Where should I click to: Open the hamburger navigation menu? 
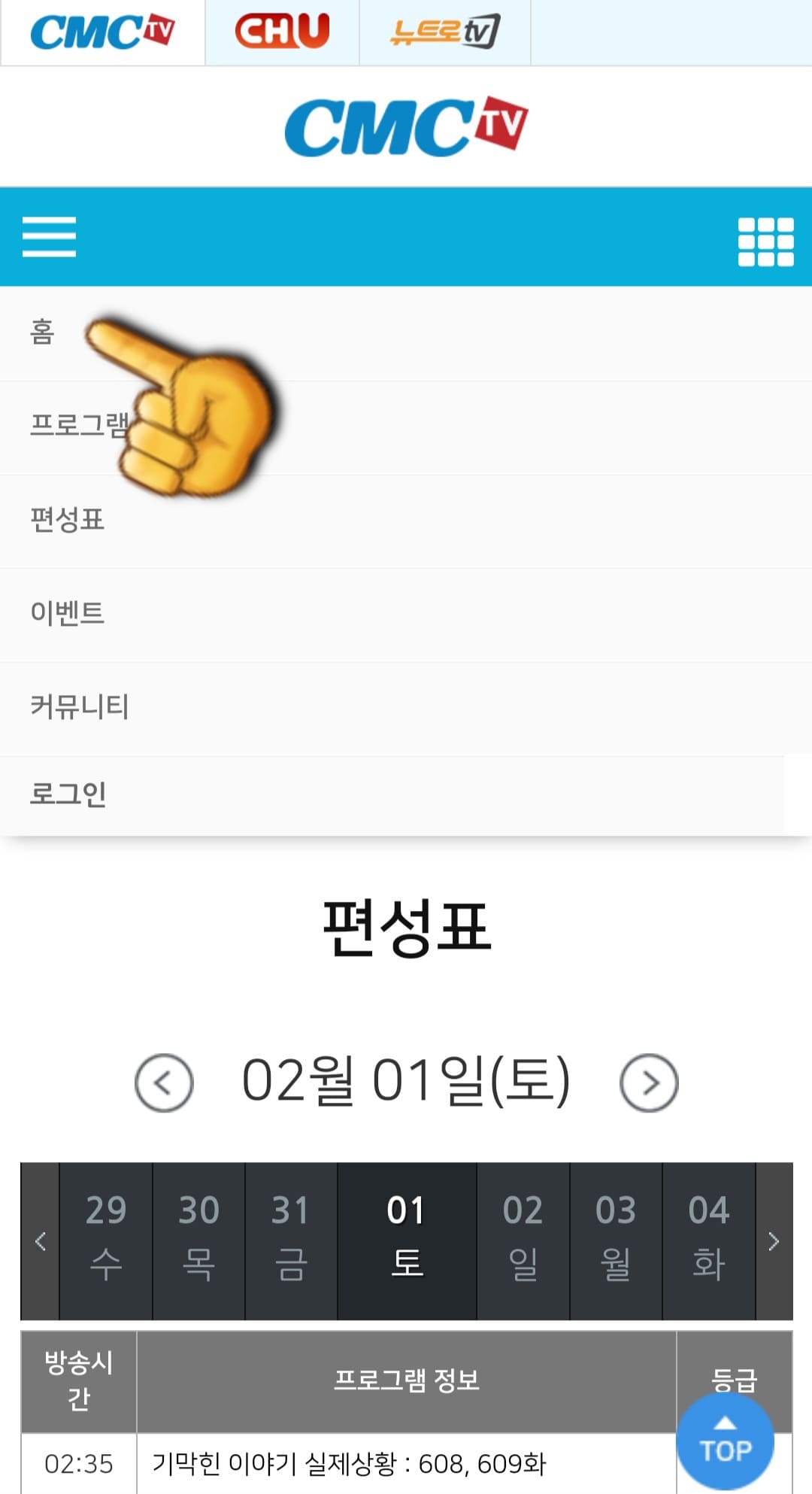(49, 234)
